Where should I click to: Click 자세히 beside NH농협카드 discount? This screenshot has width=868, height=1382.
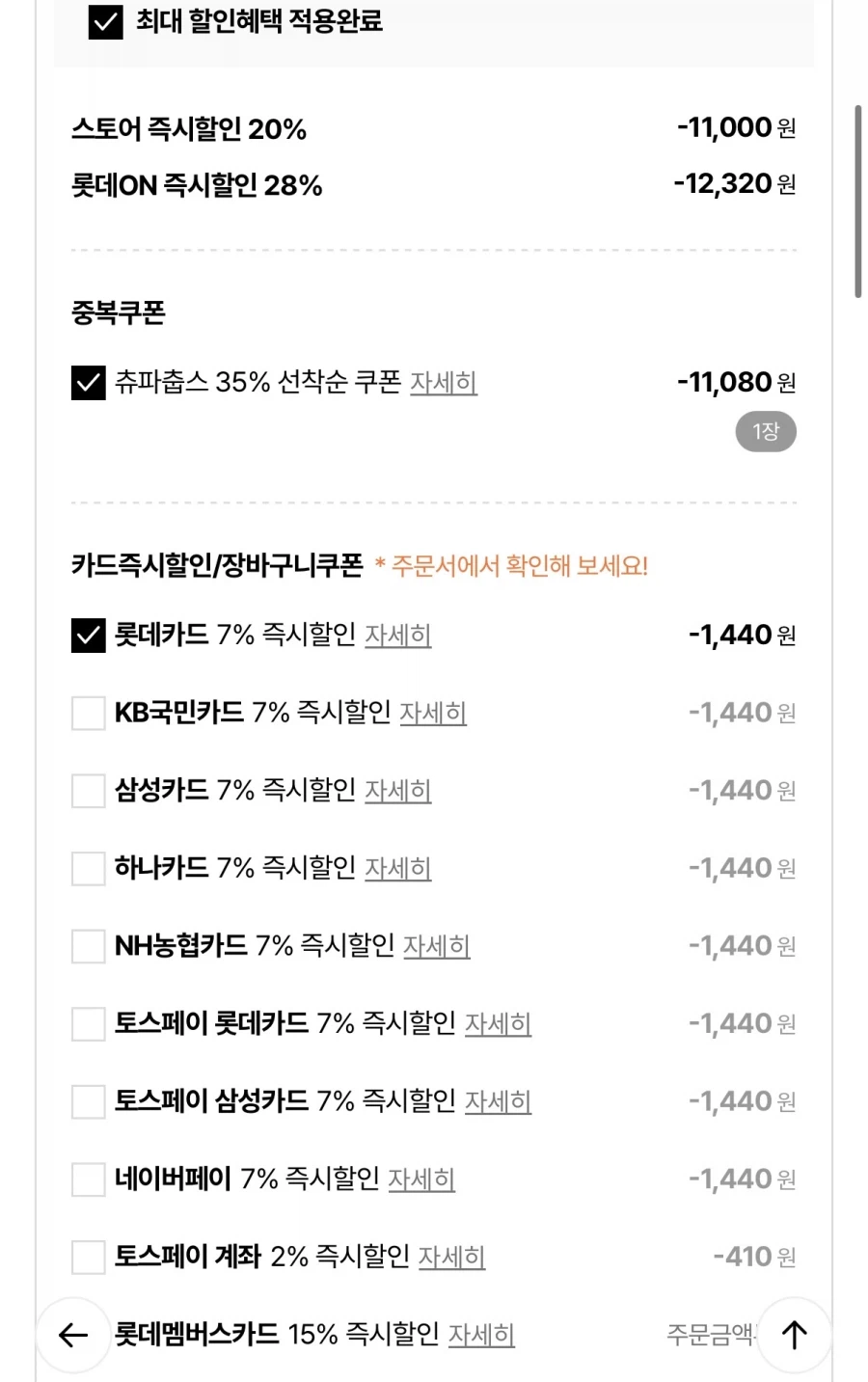(436, 948)
